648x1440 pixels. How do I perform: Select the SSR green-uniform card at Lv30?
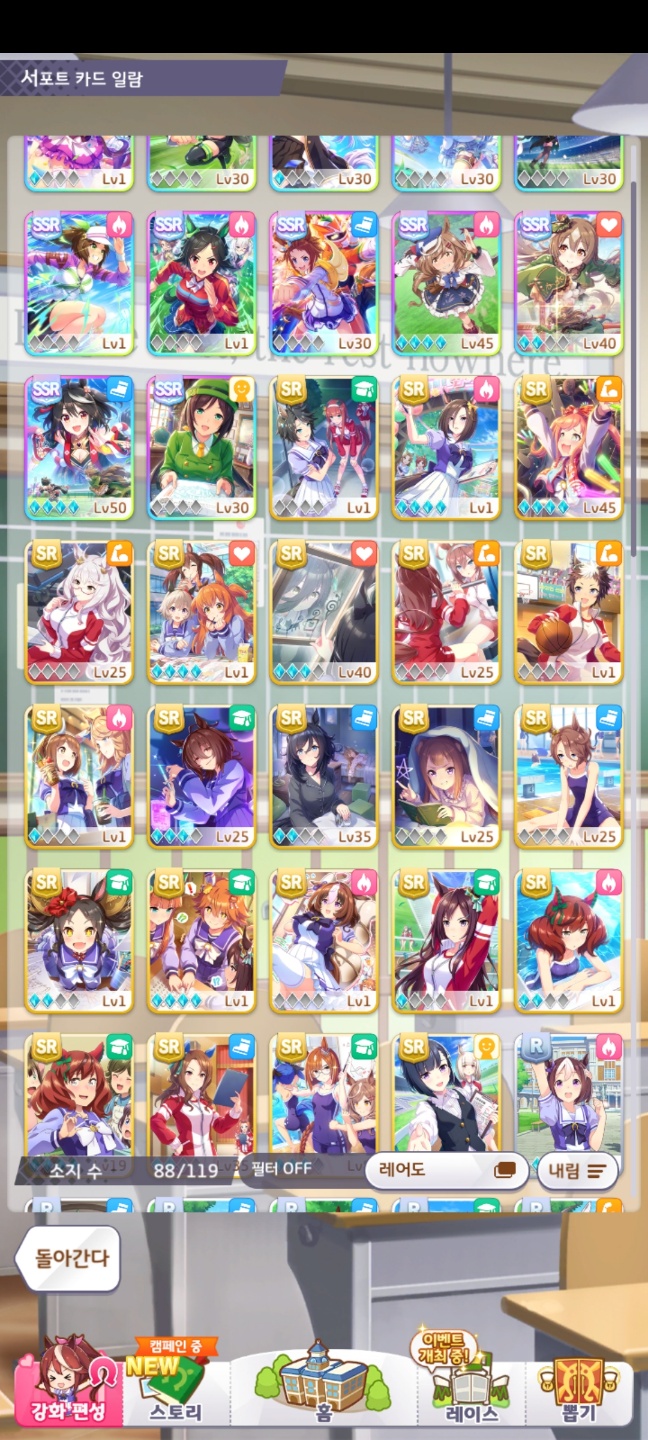coord(201,447)
